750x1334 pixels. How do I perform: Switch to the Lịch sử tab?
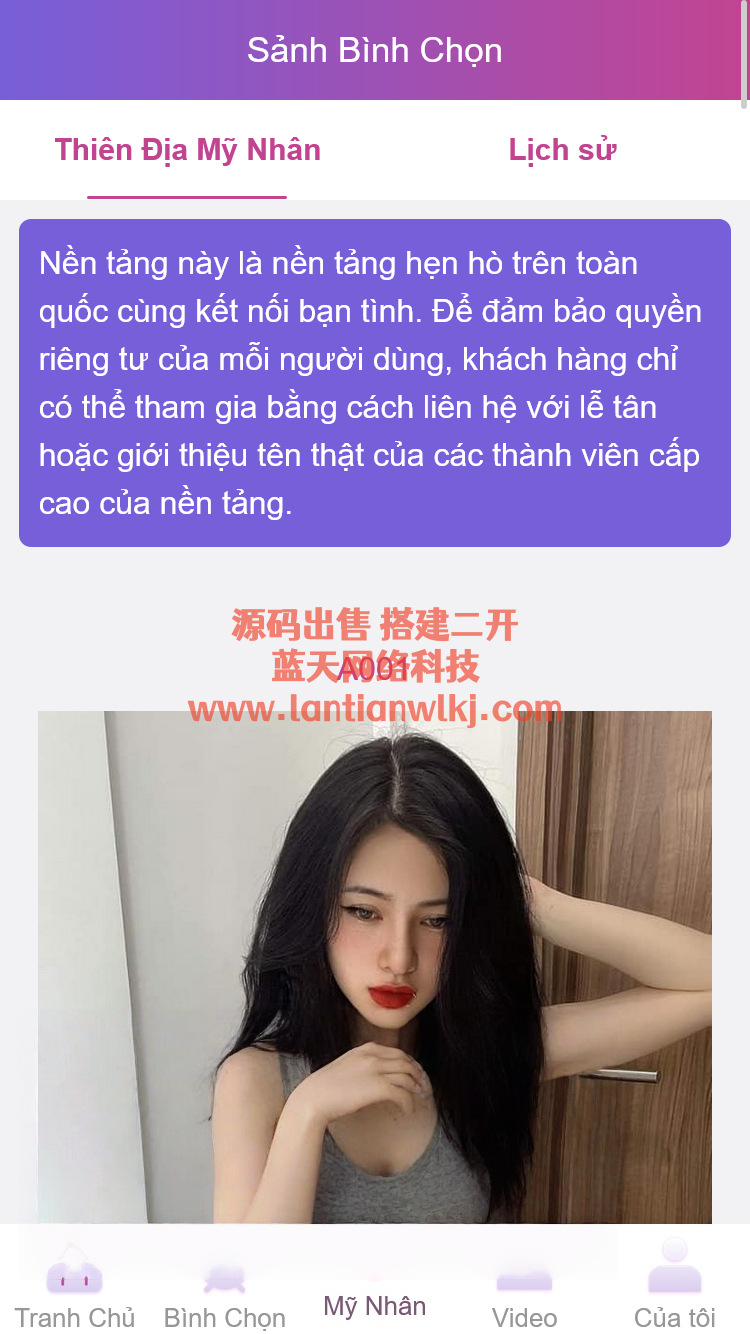(x=562, y=150)
